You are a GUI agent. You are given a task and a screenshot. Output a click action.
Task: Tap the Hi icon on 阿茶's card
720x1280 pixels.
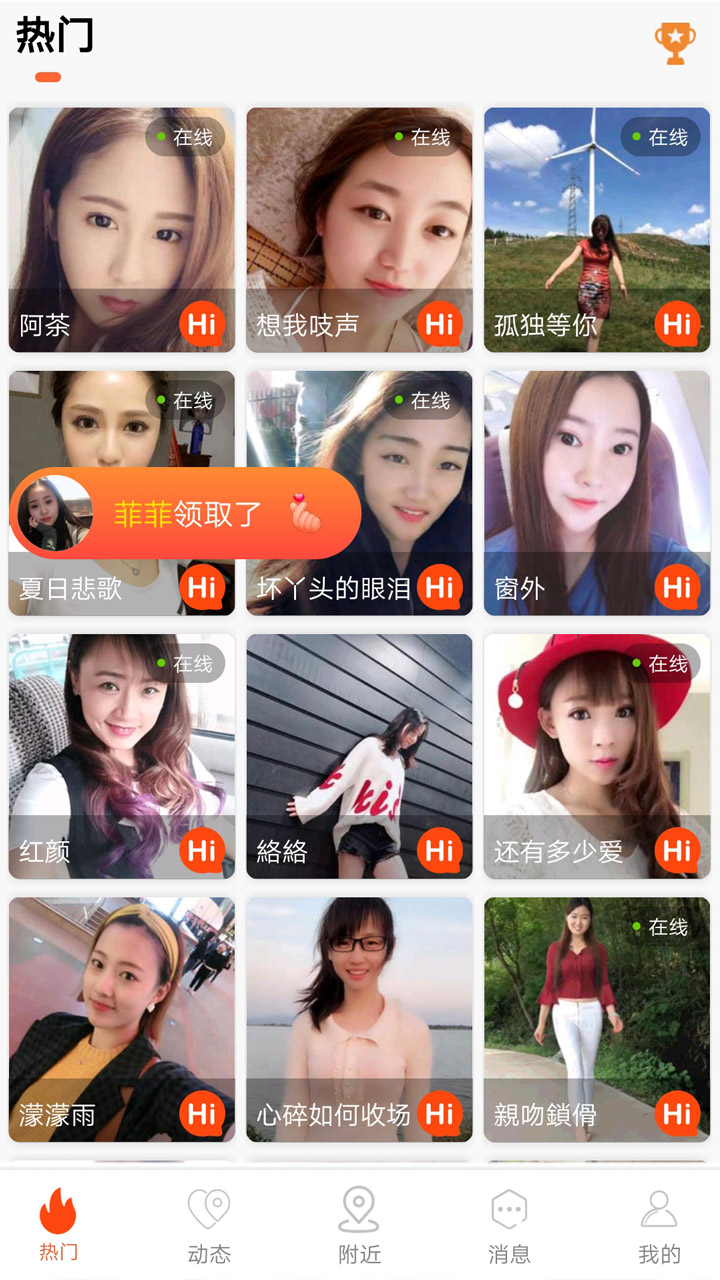point(203,324)
